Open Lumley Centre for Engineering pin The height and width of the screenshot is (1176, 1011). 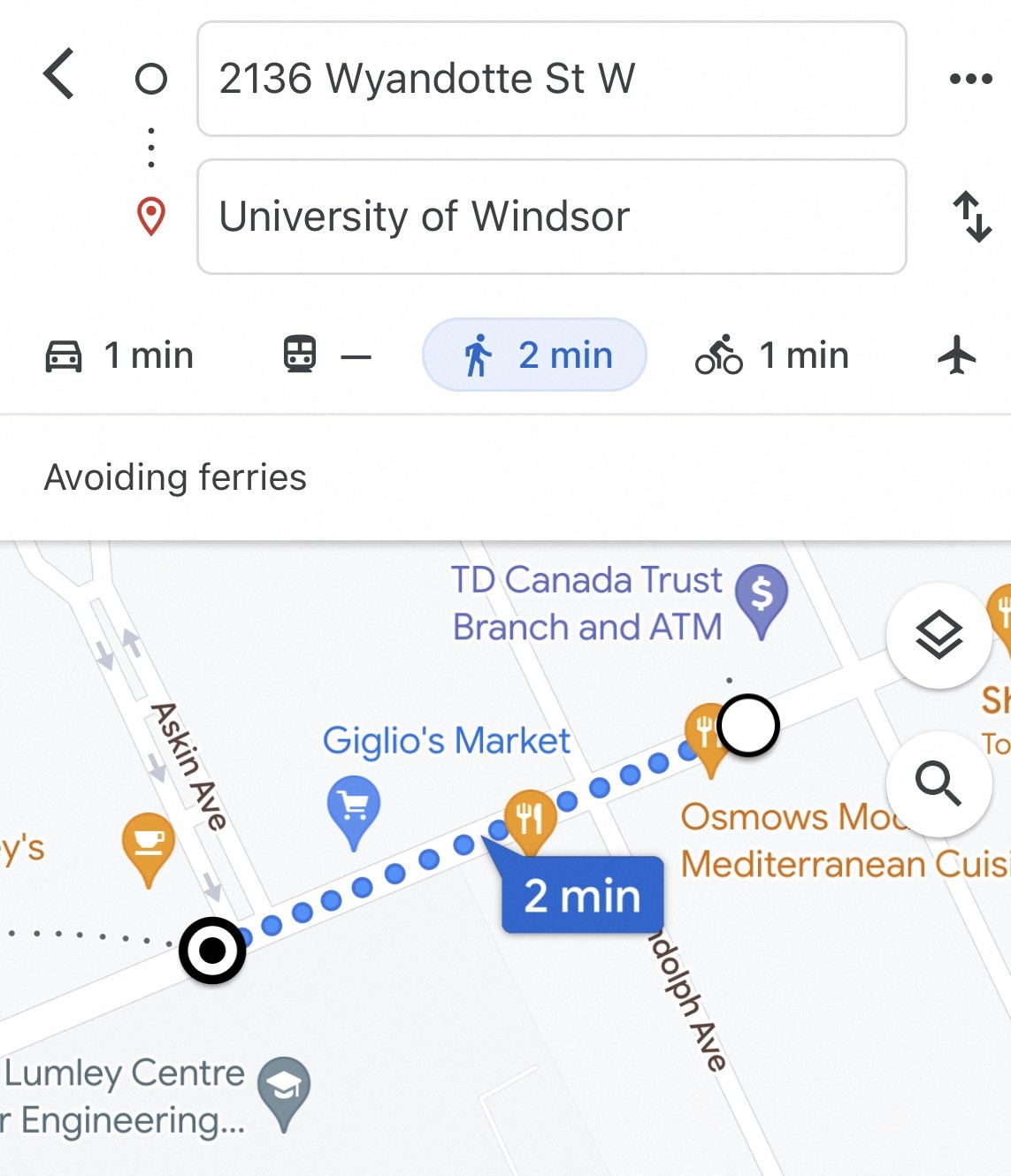coord(283,1088)
